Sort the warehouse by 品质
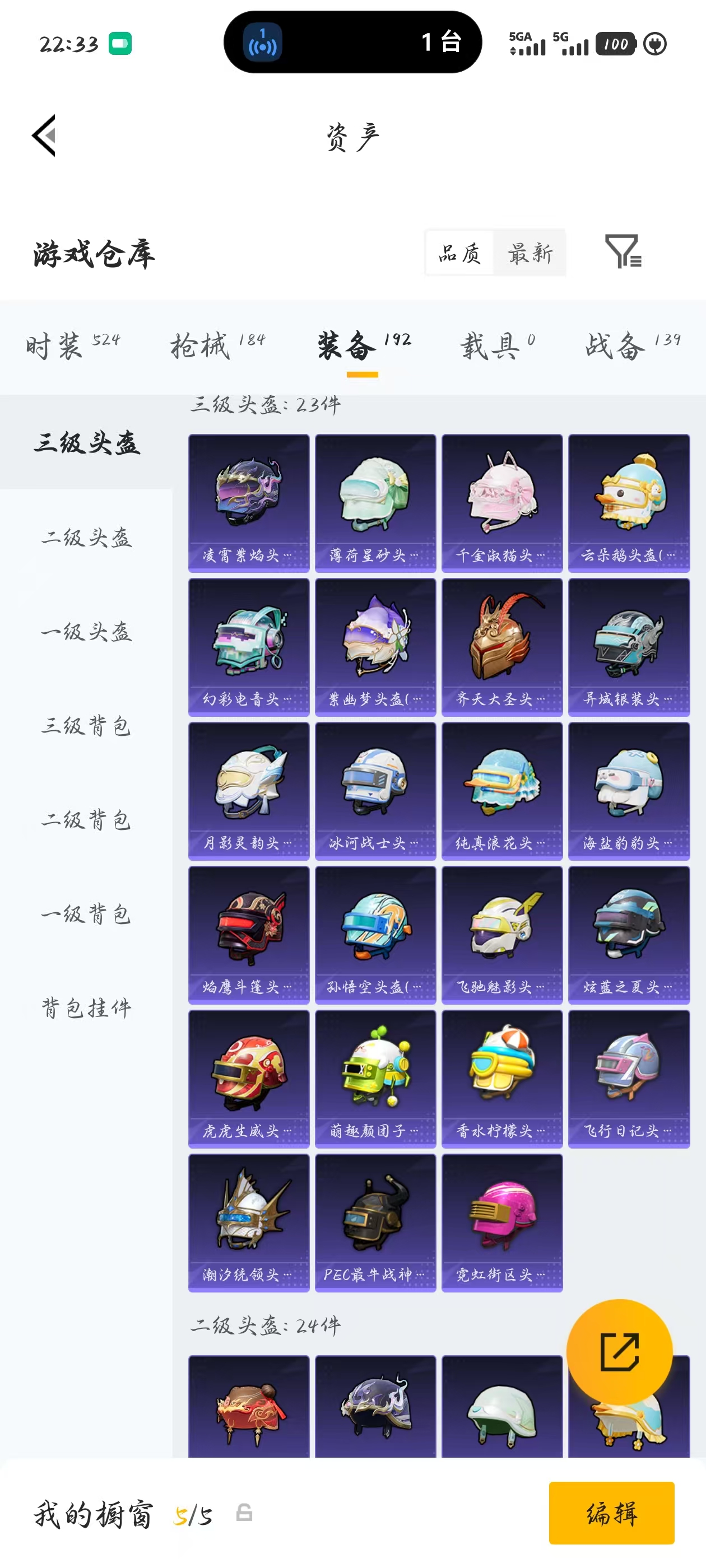Screen dimensions: 706x1568 pyautogui.click(x=460, y=253)
